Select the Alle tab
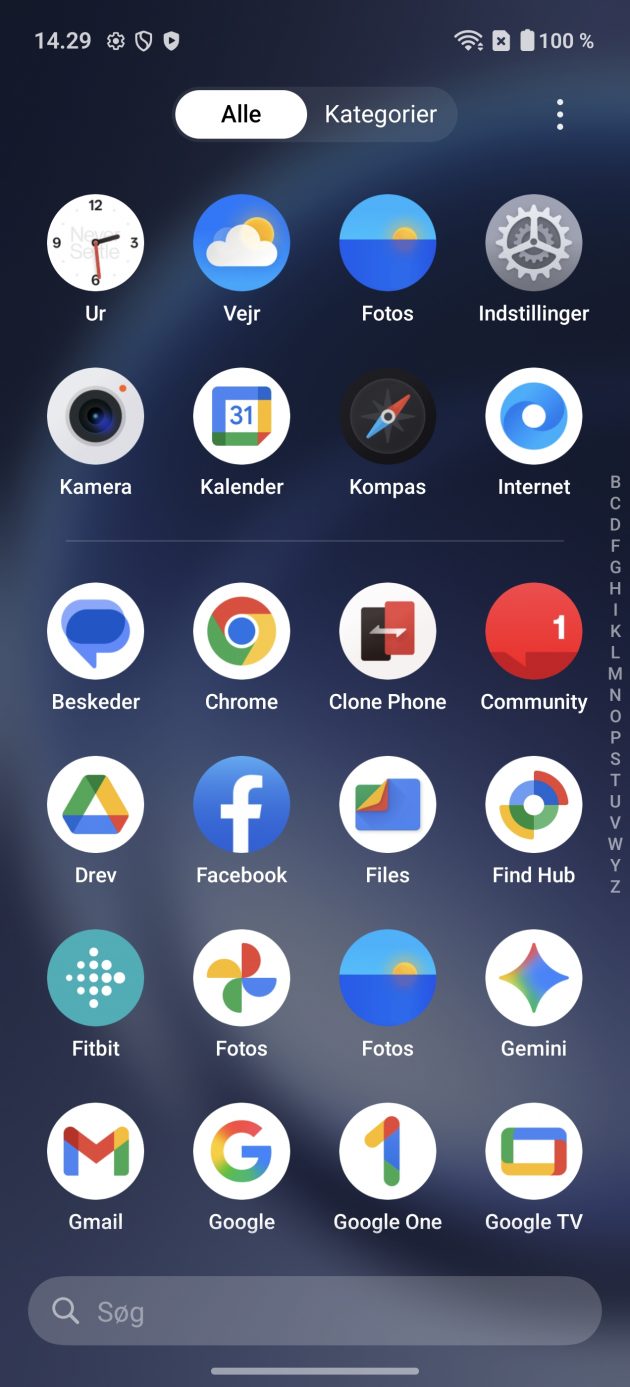Screen dimensions: 630x1387 pyautogui.click(x=241, y=114)
